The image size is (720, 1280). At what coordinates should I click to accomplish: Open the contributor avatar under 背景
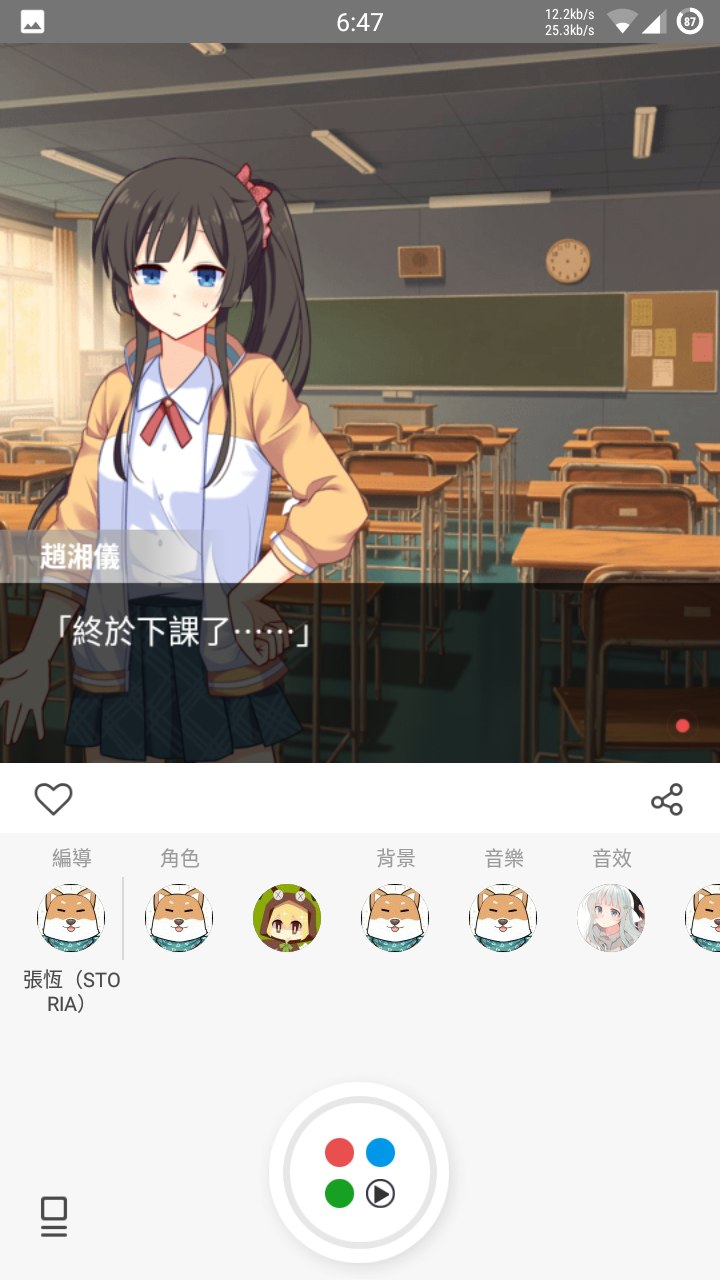point(395,918)
